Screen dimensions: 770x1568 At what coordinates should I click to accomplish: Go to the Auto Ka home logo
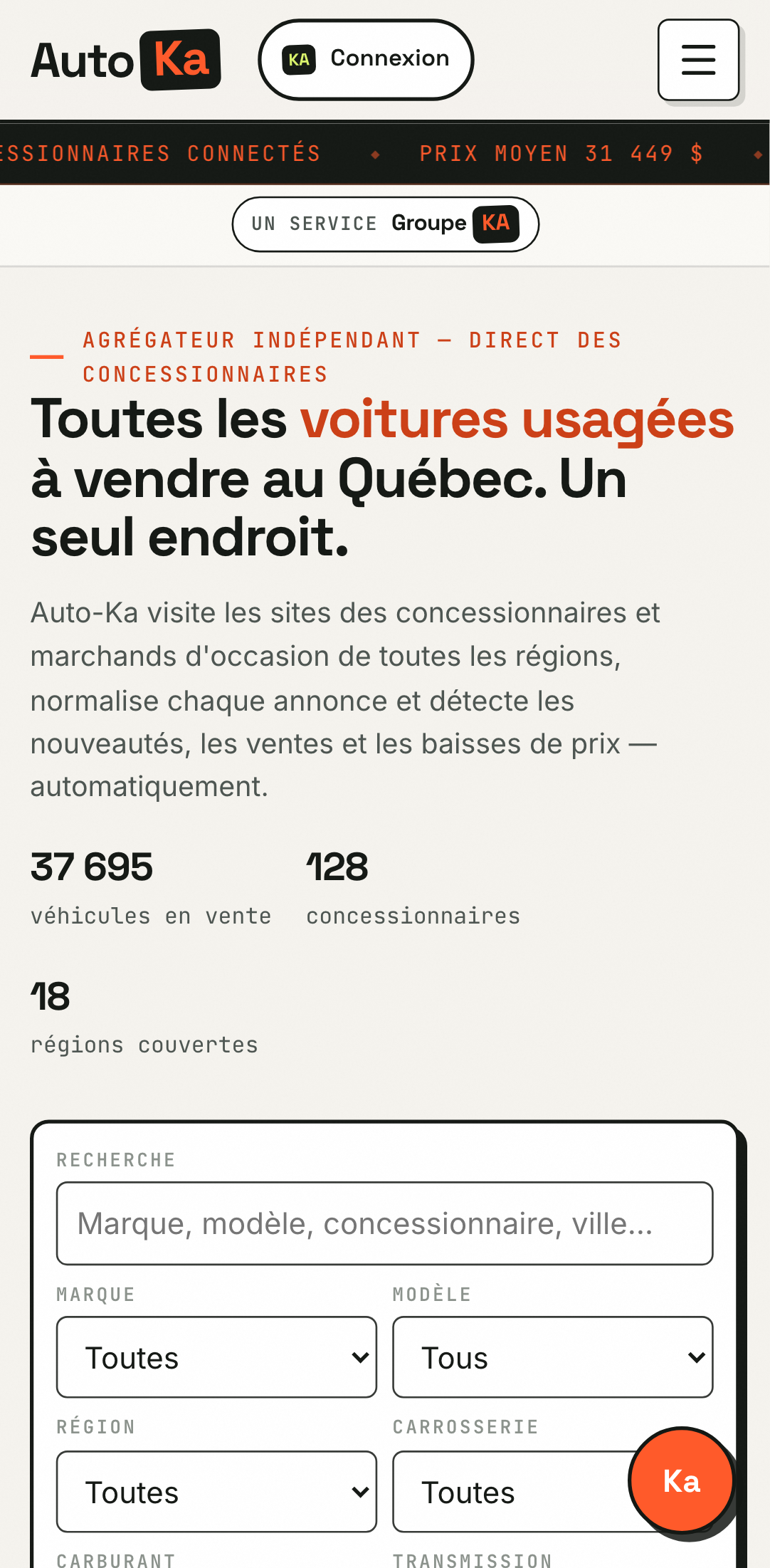(126, 60)
